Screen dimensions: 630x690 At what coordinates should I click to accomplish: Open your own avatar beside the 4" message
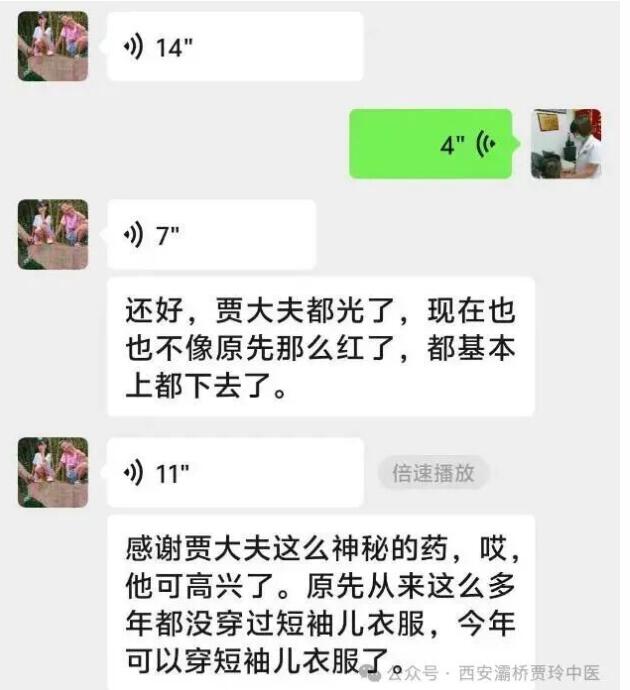tap(566, 144)
